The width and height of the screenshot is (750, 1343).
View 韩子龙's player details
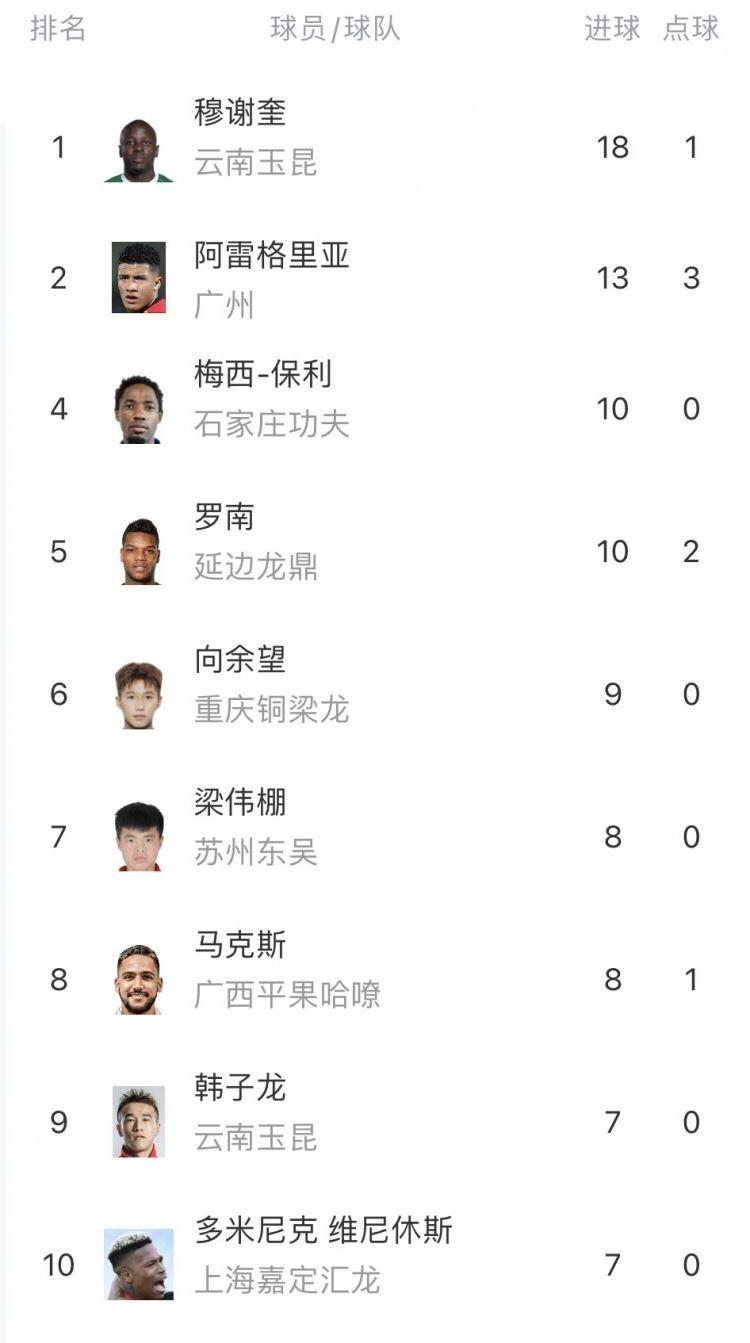pos(375,1122)
